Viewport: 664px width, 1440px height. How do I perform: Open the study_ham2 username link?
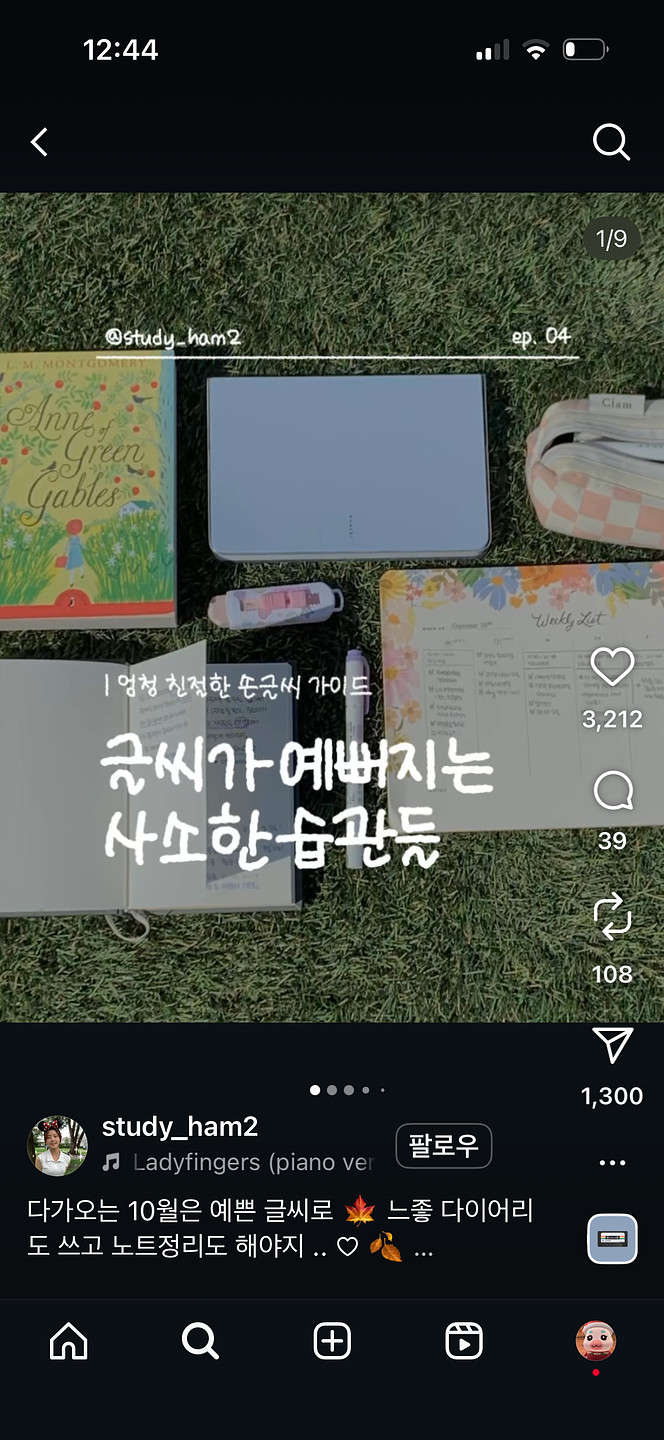(x=180, y=1127)
